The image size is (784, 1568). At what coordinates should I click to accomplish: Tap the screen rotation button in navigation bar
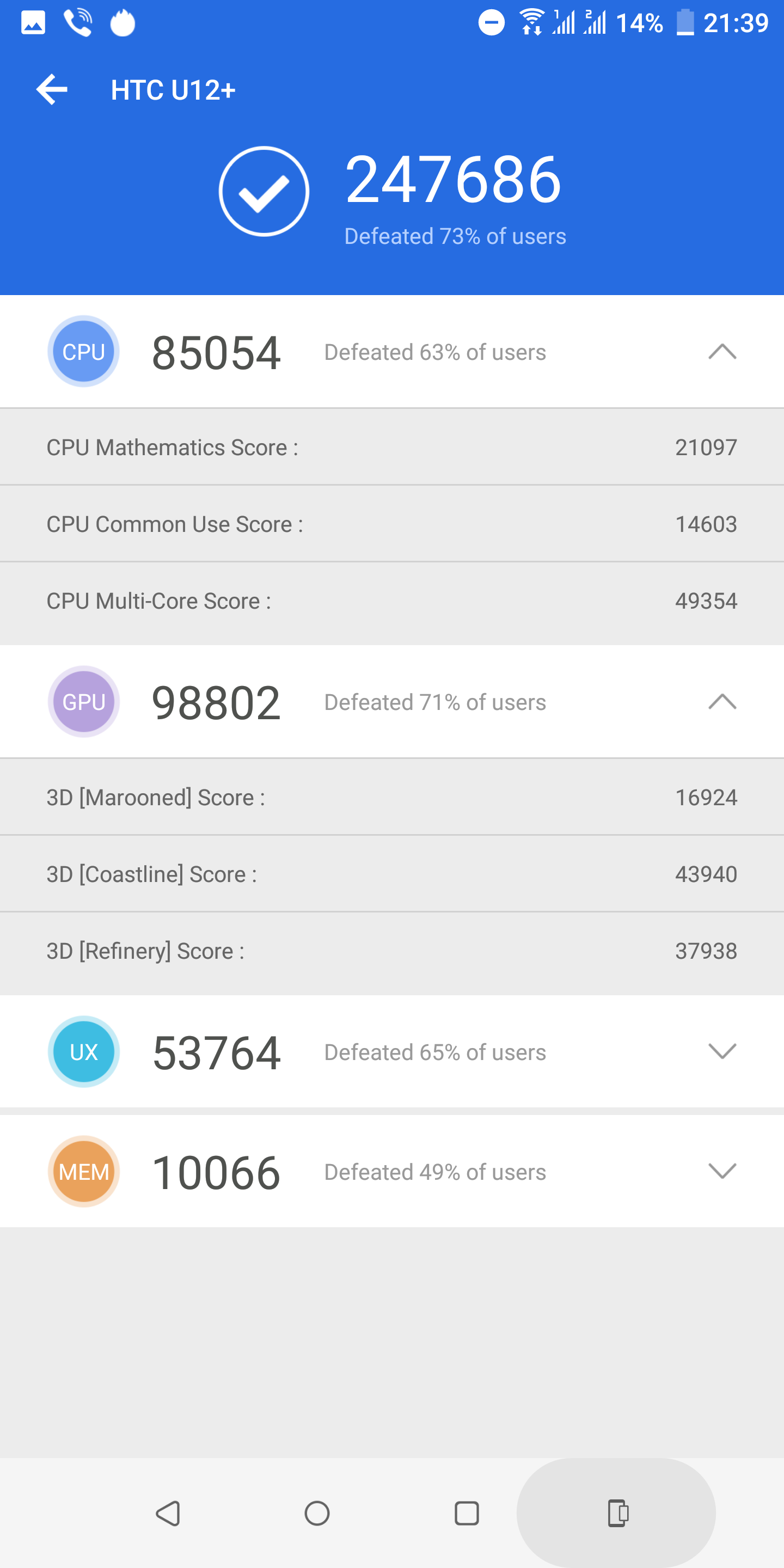[x=617, y=1512]
